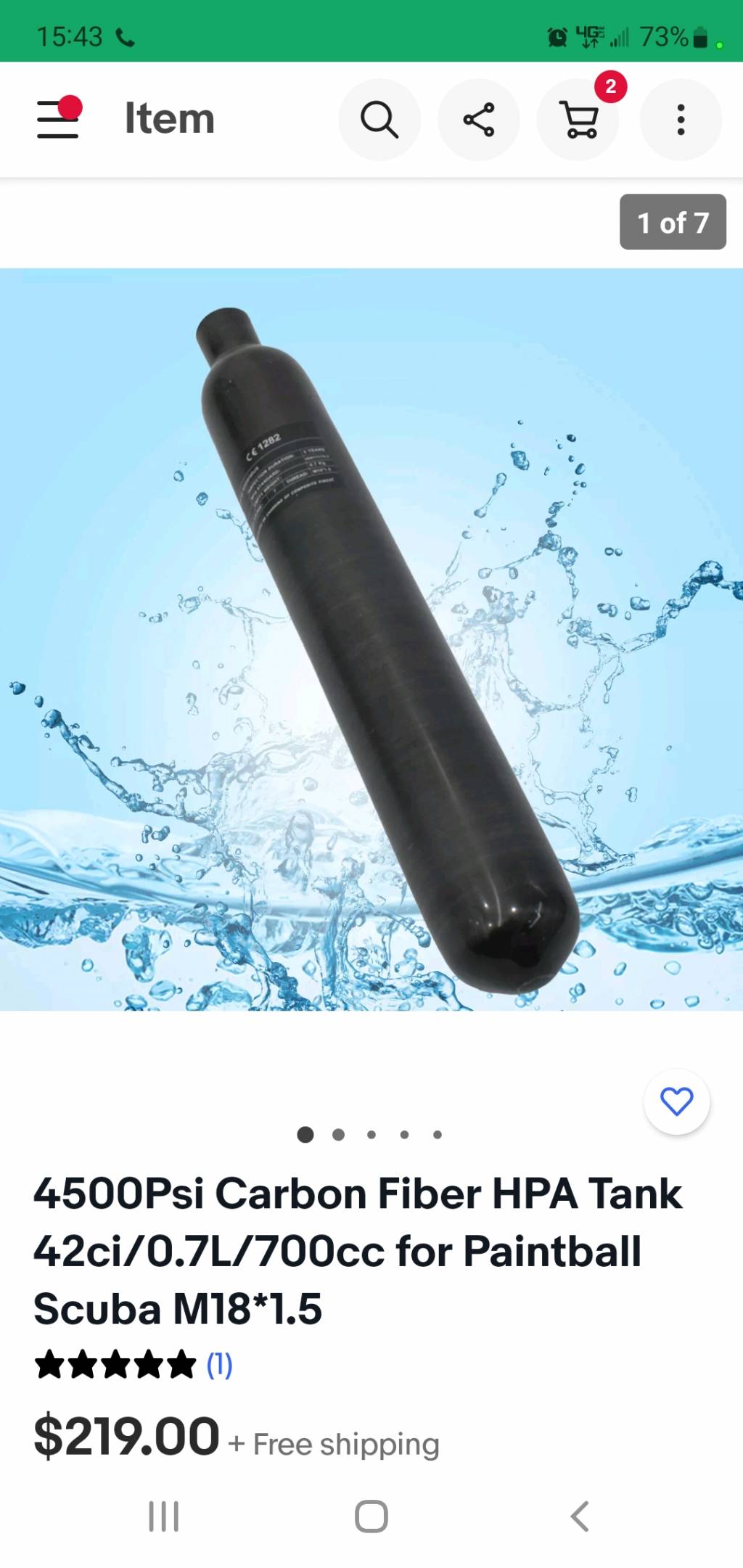The height and width of the screenshot is (1568, 743).
Task: Go back using system back button
Action: click(579, 1516)
